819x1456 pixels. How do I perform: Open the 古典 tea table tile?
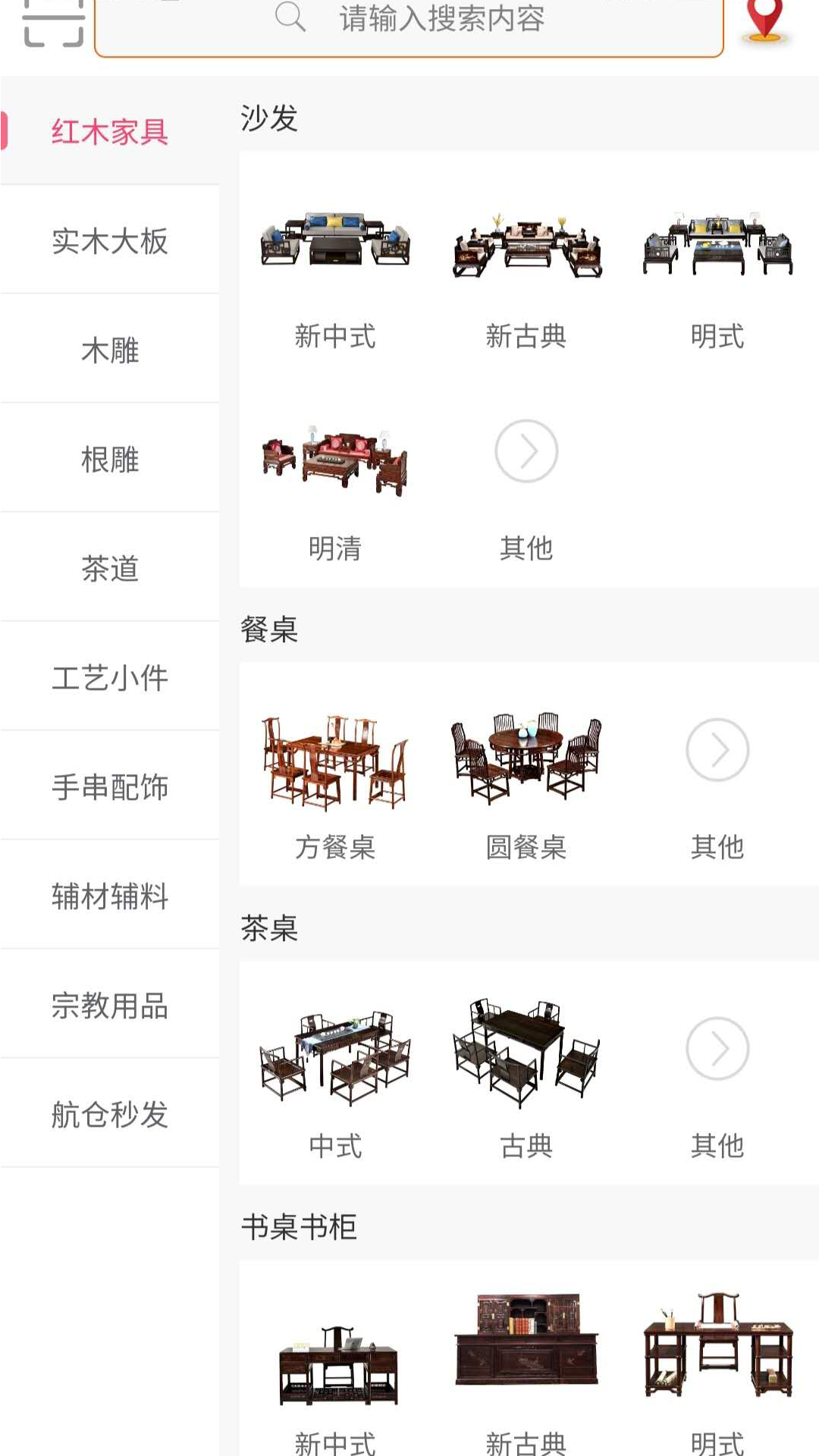(526, 1077)
